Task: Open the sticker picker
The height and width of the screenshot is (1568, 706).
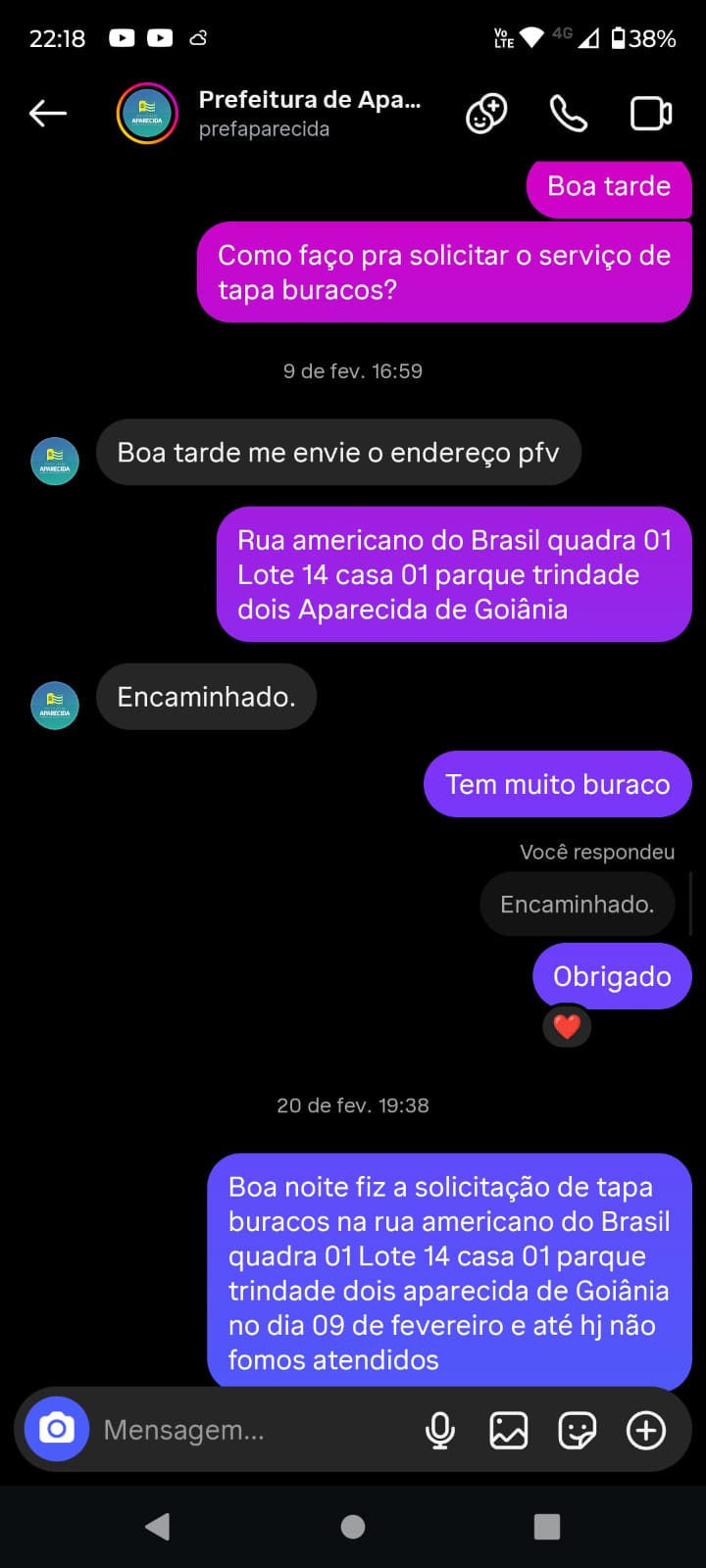Action: tap(577, 1430)
